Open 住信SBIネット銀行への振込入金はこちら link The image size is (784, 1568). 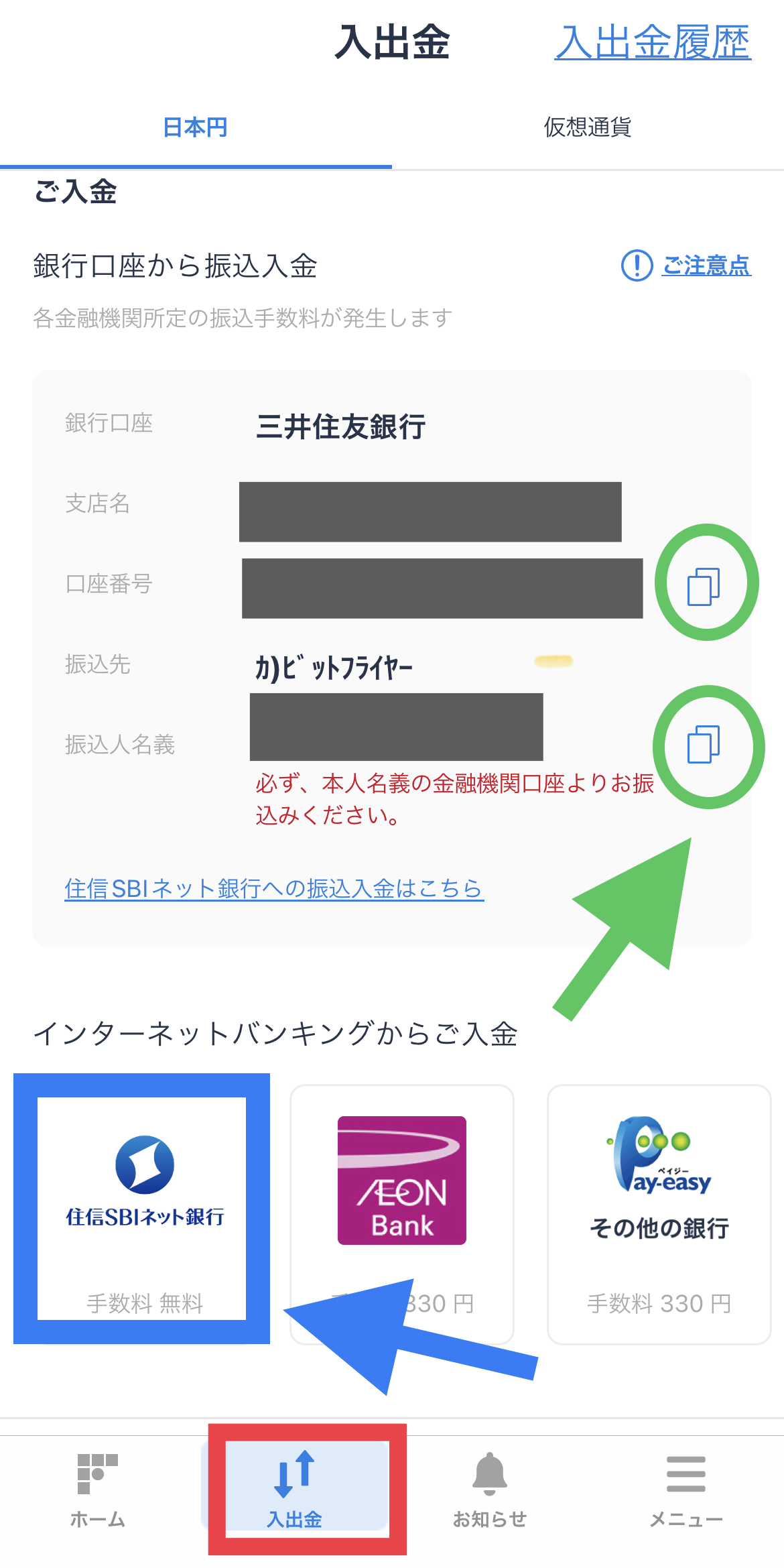274,888
